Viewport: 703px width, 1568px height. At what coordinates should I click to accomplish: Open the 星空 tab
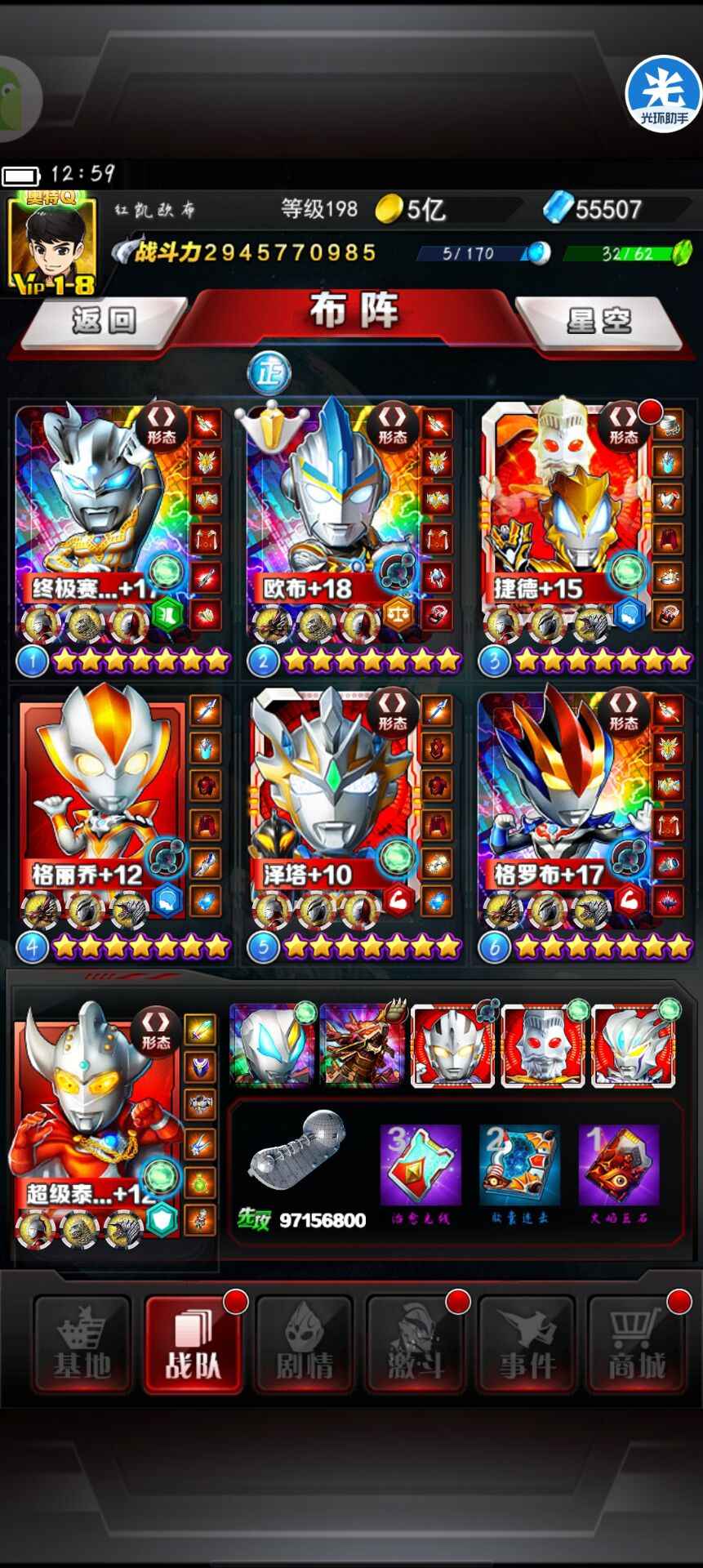(x=598, y=320)
